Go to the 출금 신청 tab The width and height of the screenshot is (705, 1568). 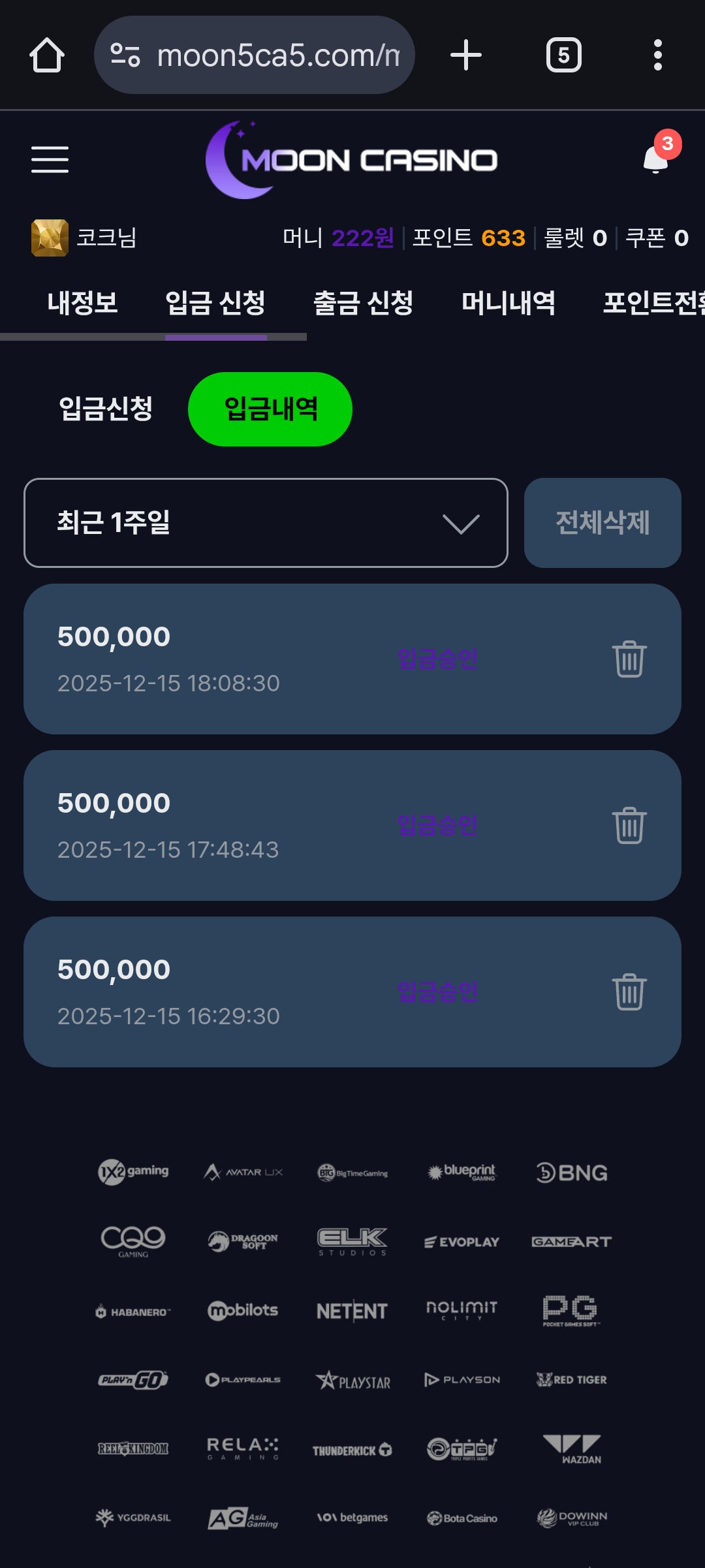point(363,303)
